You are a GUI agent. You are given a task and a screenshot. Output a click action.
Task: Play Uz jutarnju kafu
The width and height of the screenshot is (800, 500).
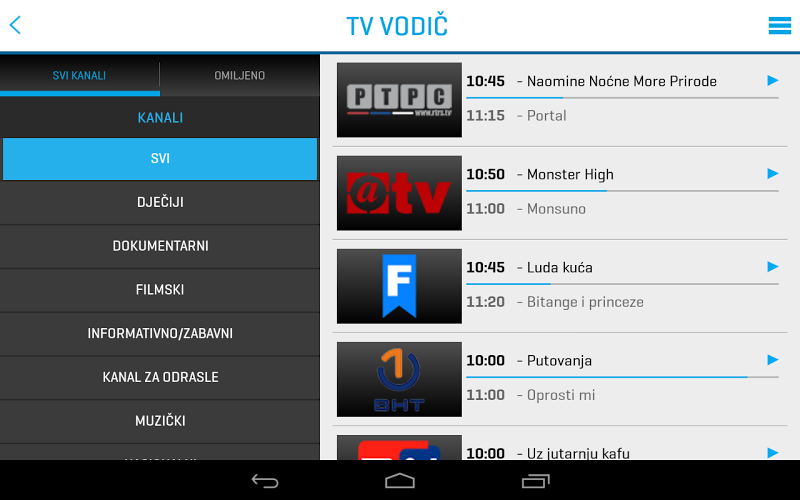click(x=772, y=452)
